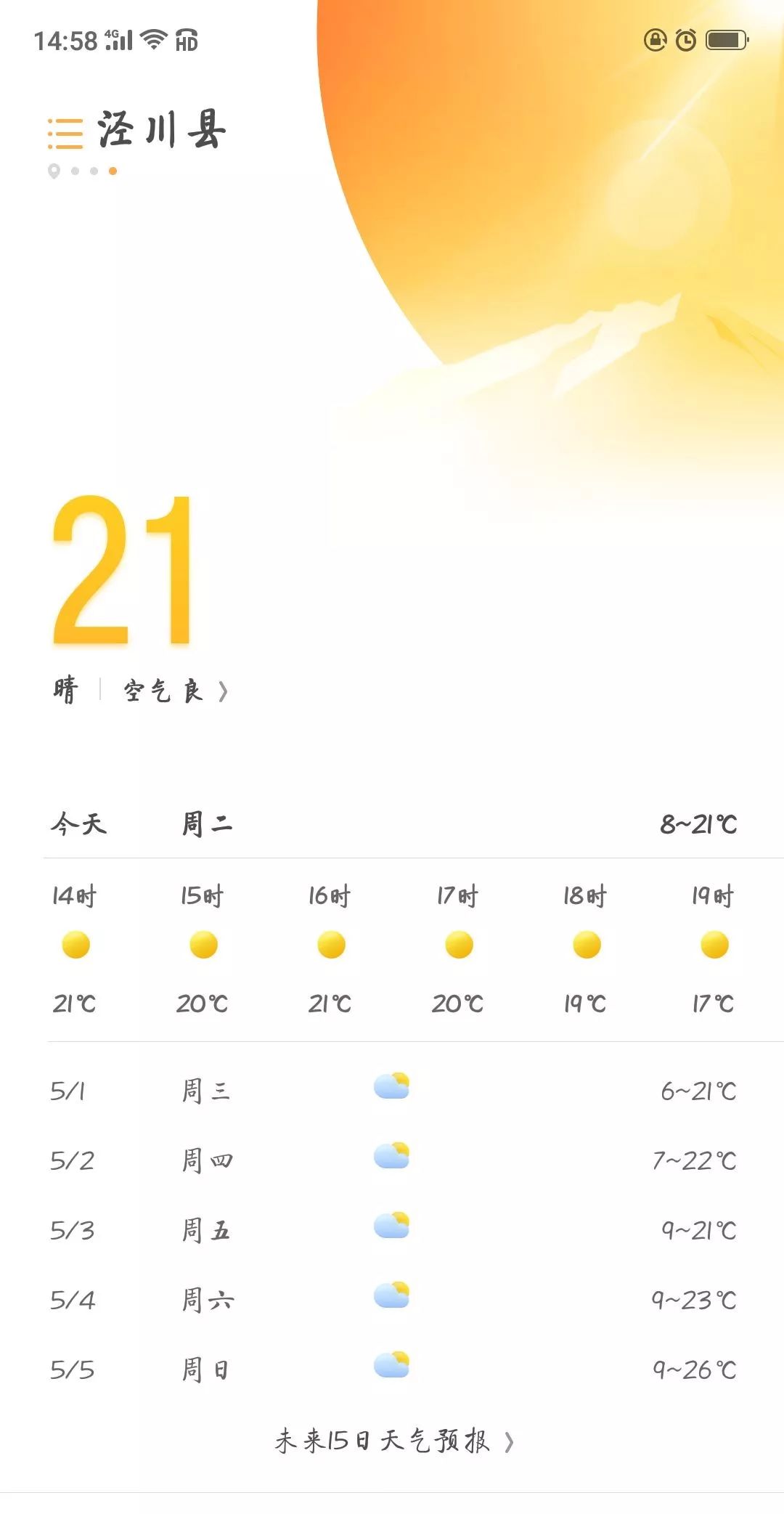Expand today's 今天 周二 forecast row

tap(392, 824)
